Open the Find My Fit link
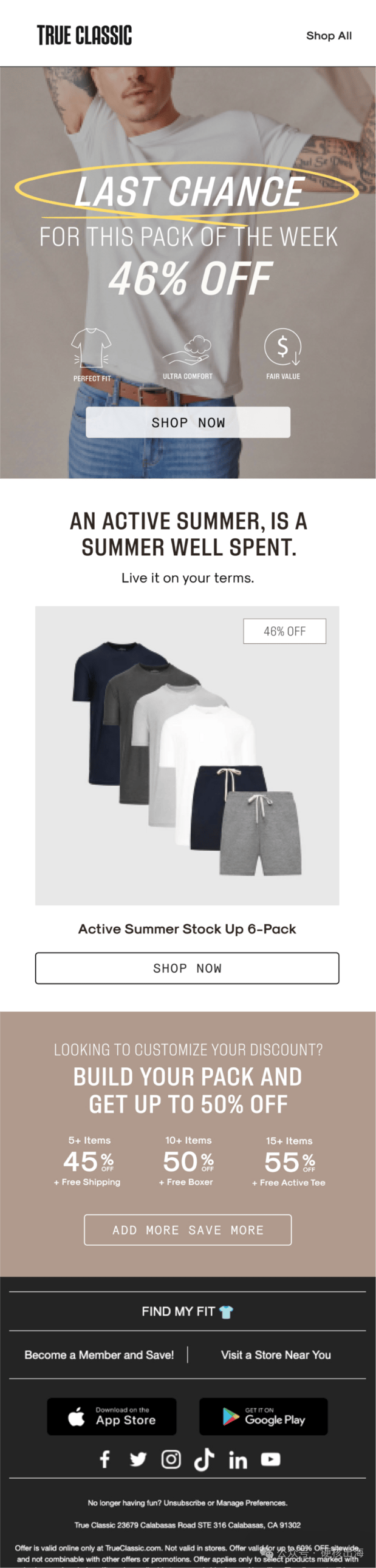 187,1312
